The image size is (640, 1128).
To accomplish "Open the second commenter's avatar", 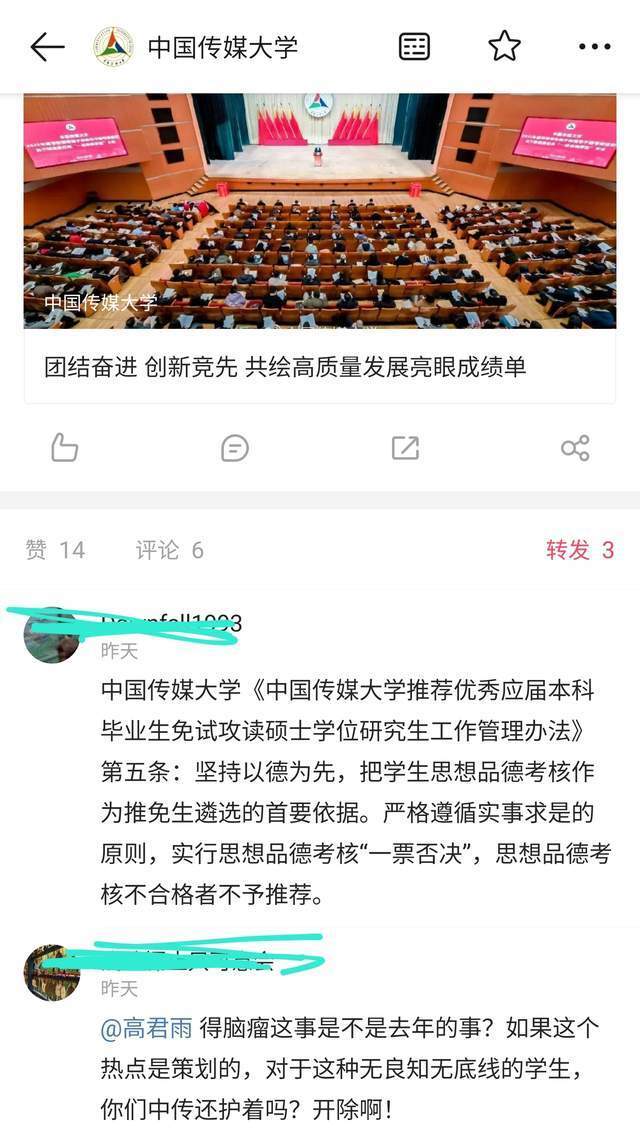I will click(52, 973).
